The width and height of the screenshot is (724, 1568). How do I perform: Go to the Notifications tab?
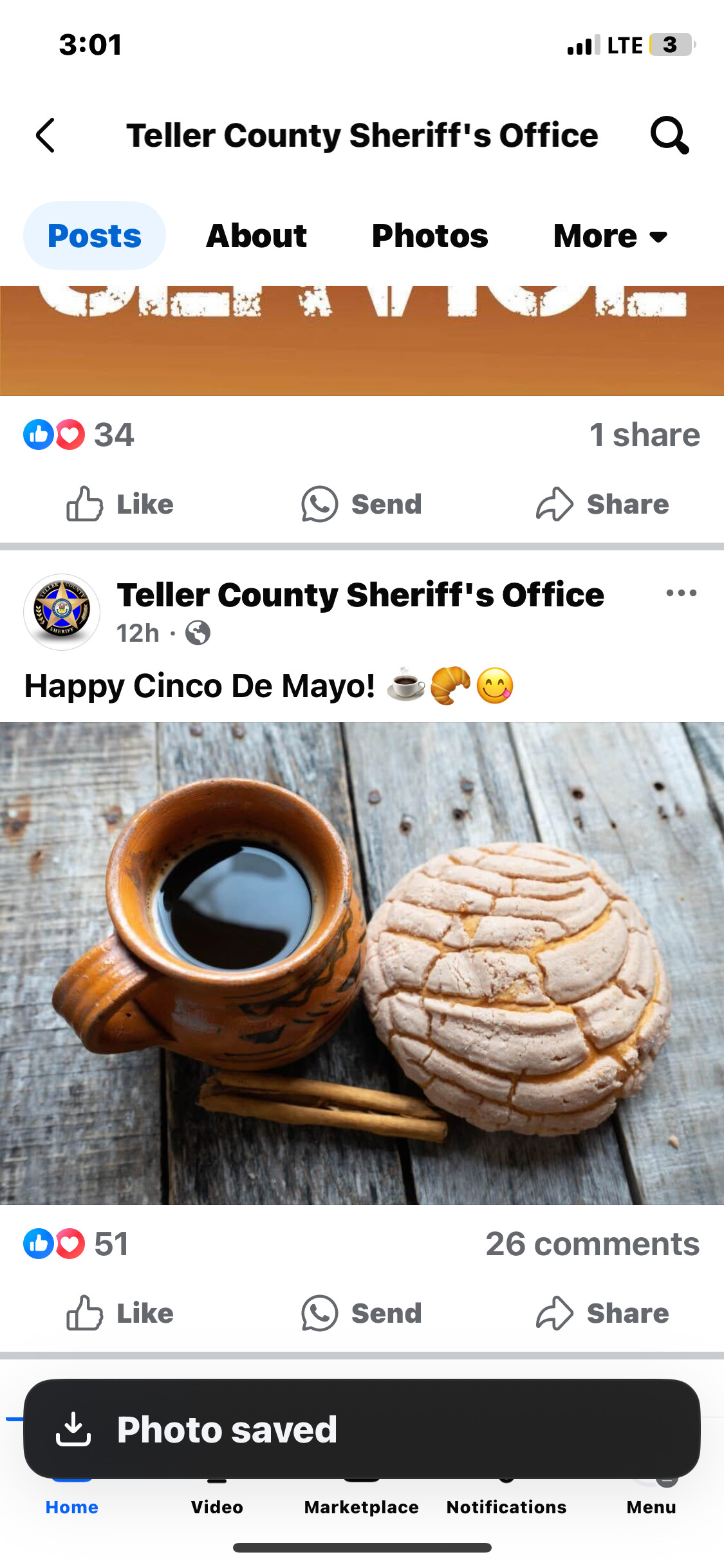tap(506, 1507)
